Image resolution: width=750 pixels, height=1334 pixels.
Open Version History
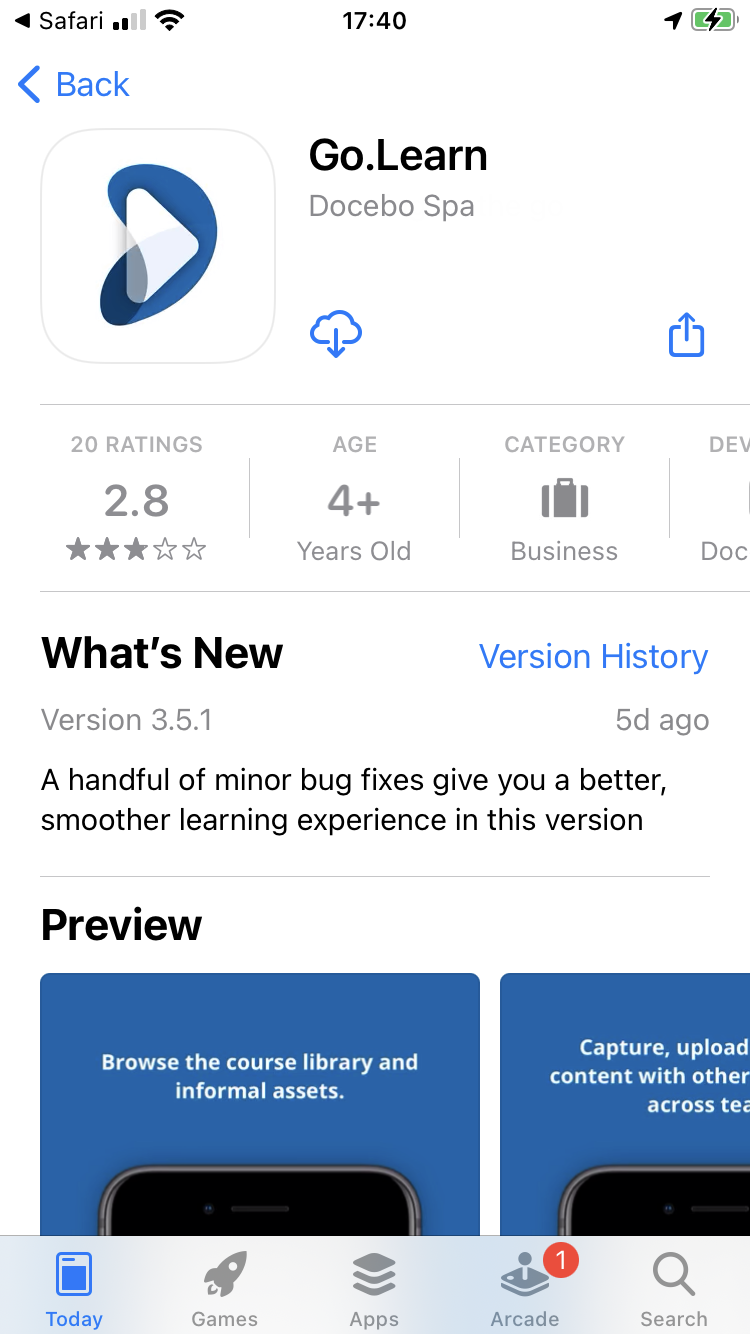tap(594, 656)
